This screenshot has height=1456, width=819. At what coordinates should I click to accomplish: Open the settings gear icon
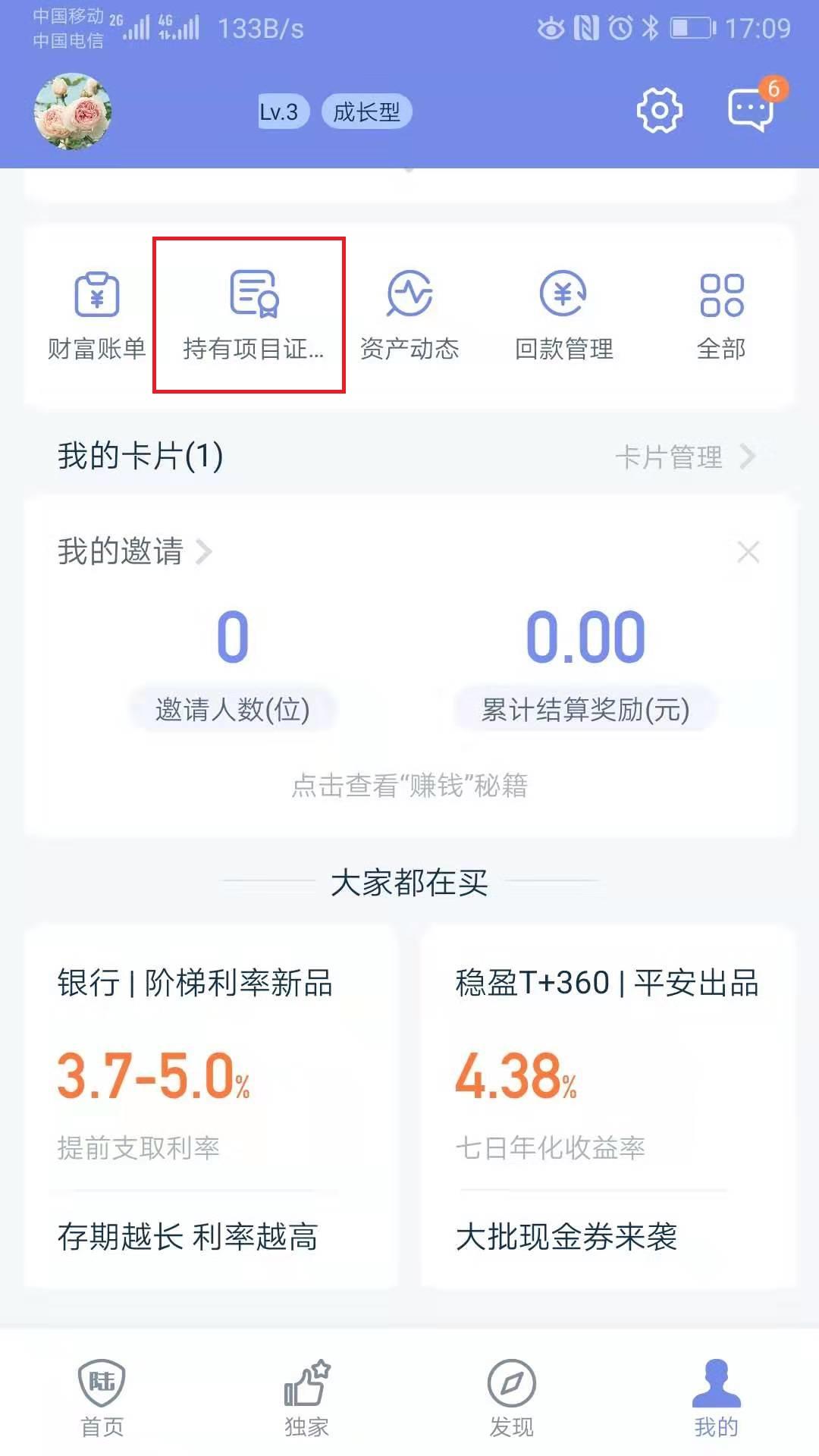(659, 111)
